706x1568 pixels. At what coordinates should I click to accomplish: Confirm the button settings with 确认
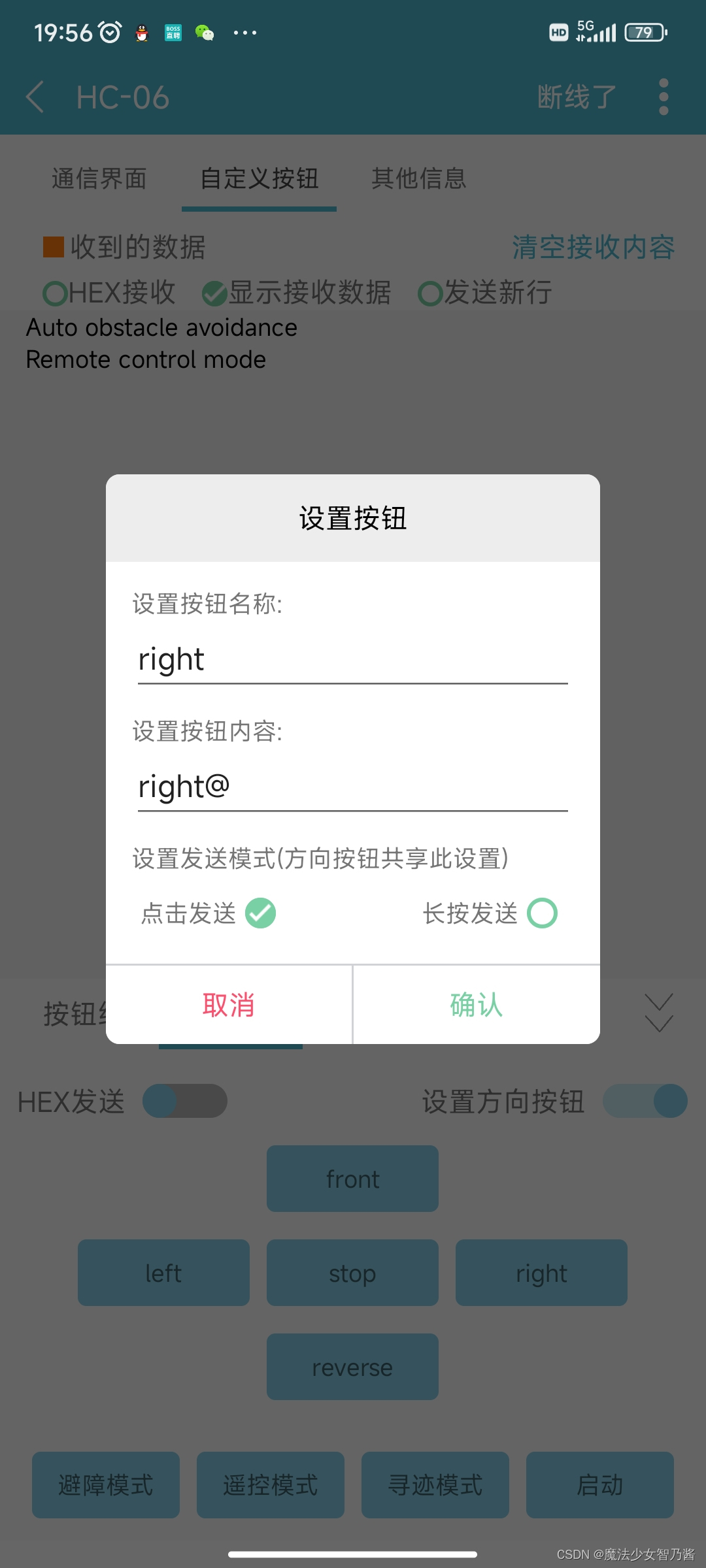click(x=477, y=1005)
